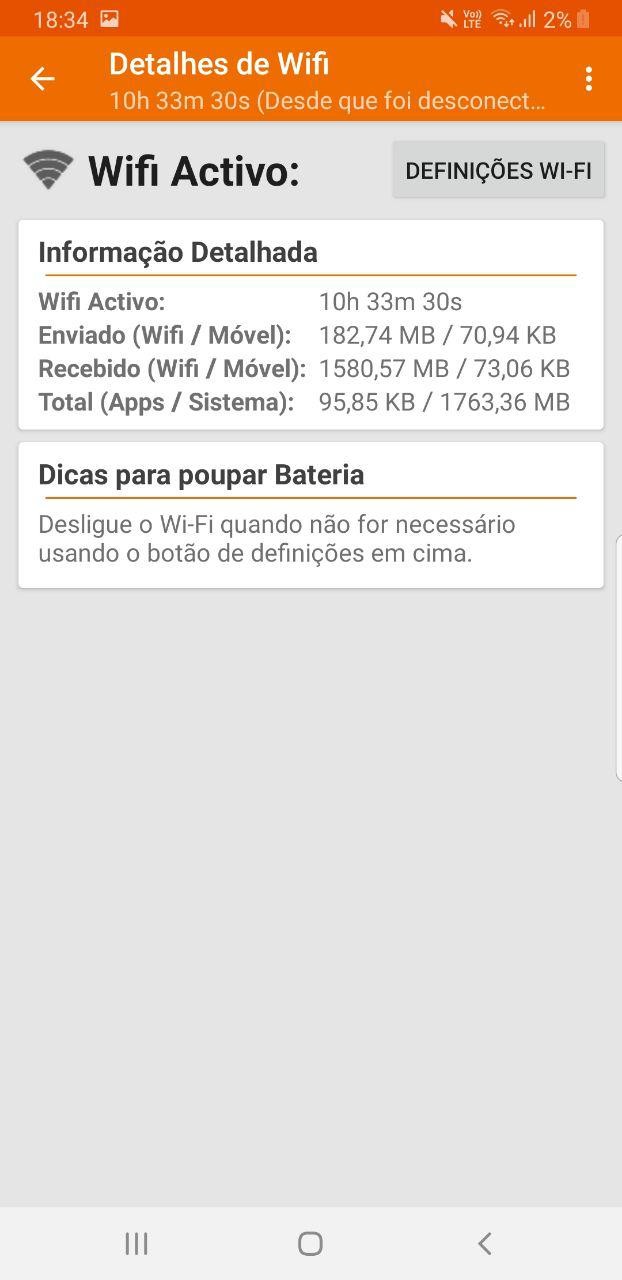
Task: Open the recent apps view
Action: [x=136, y=1243]
